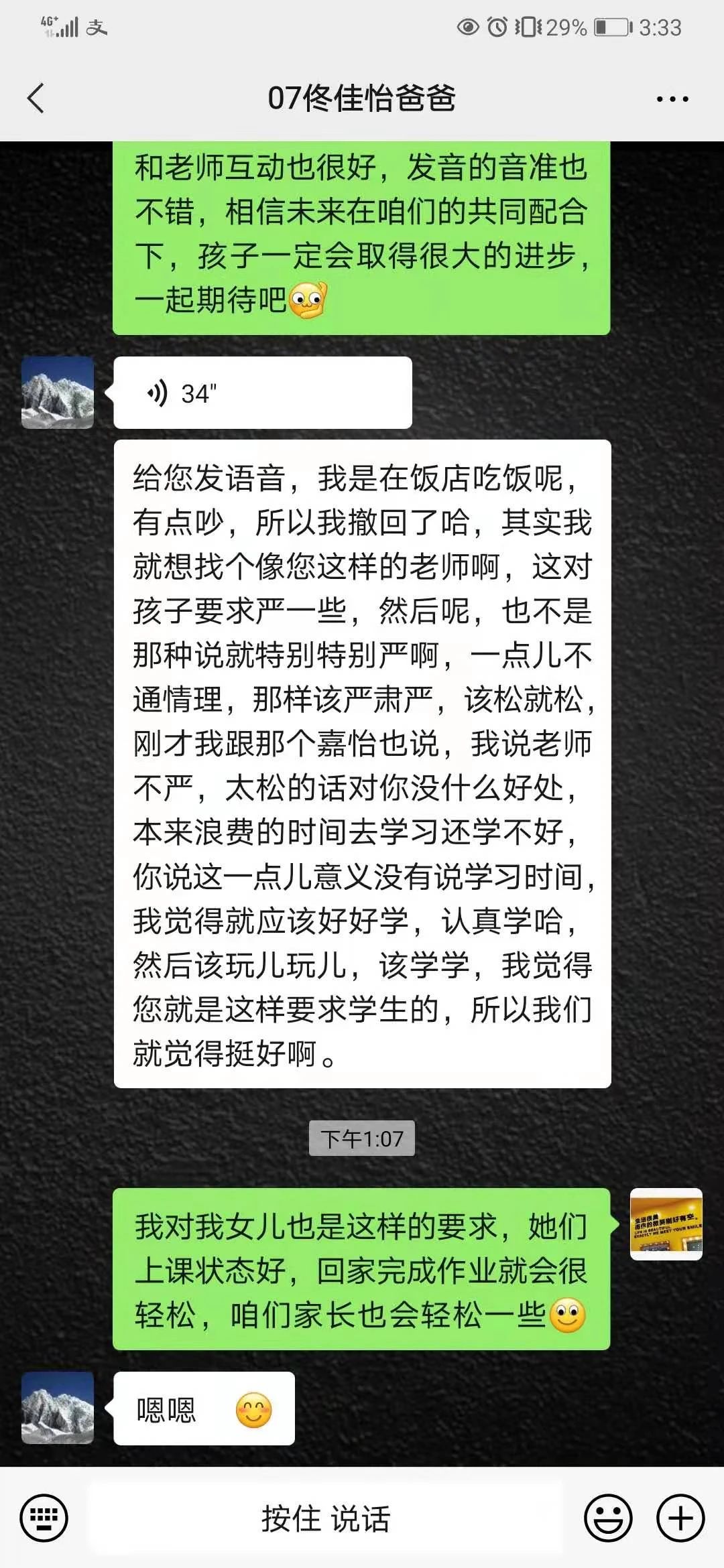Open the emoji sticker panel
Image resolution: width=724 pixels, height=1568 pixels.
608,1518
